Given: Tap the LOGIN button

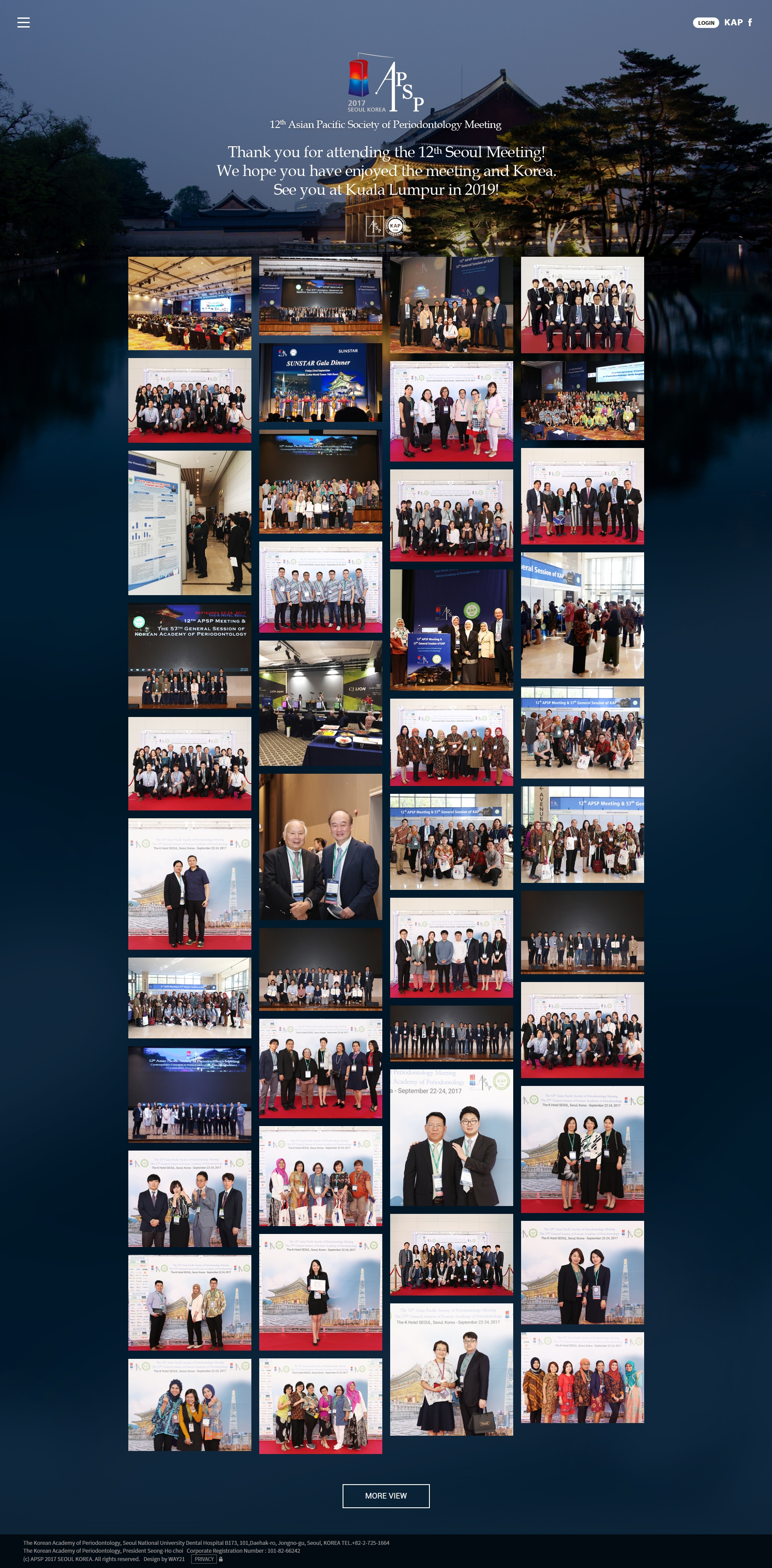Looking at the screenshot, I should pyautogui.click(x=706, y=23).
